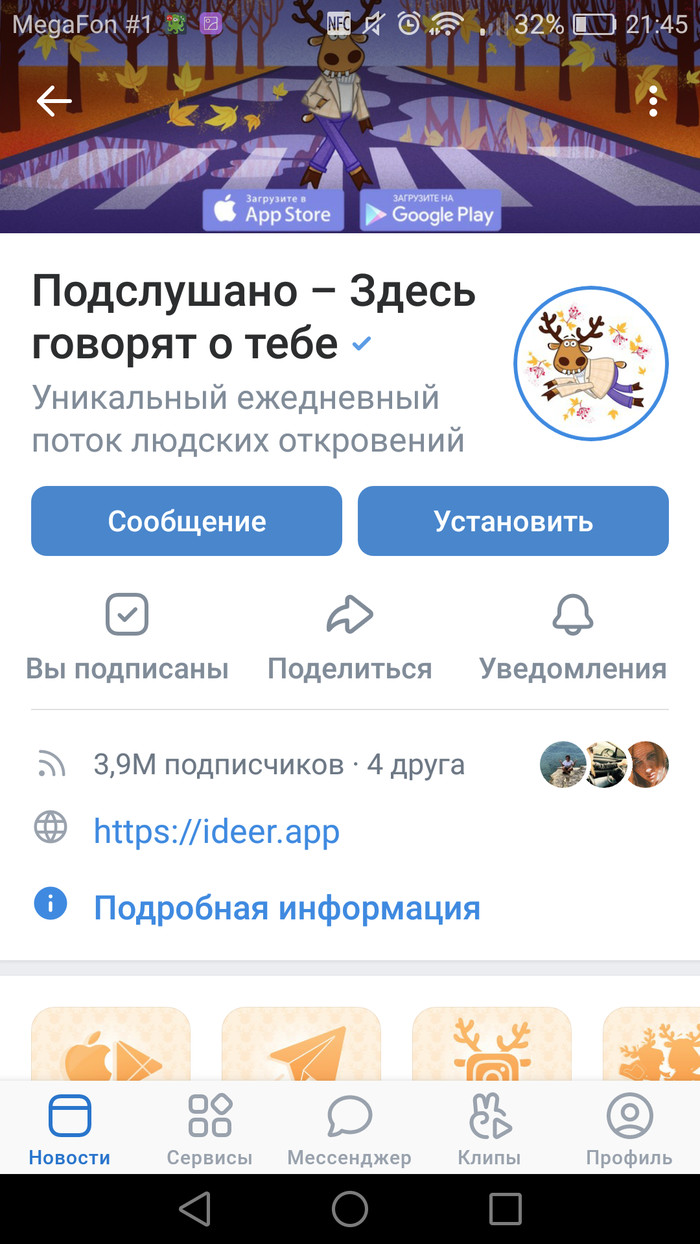Open the recent apps system button
The height and width of the screenshot is (1244, 700).
[505, 1208]
